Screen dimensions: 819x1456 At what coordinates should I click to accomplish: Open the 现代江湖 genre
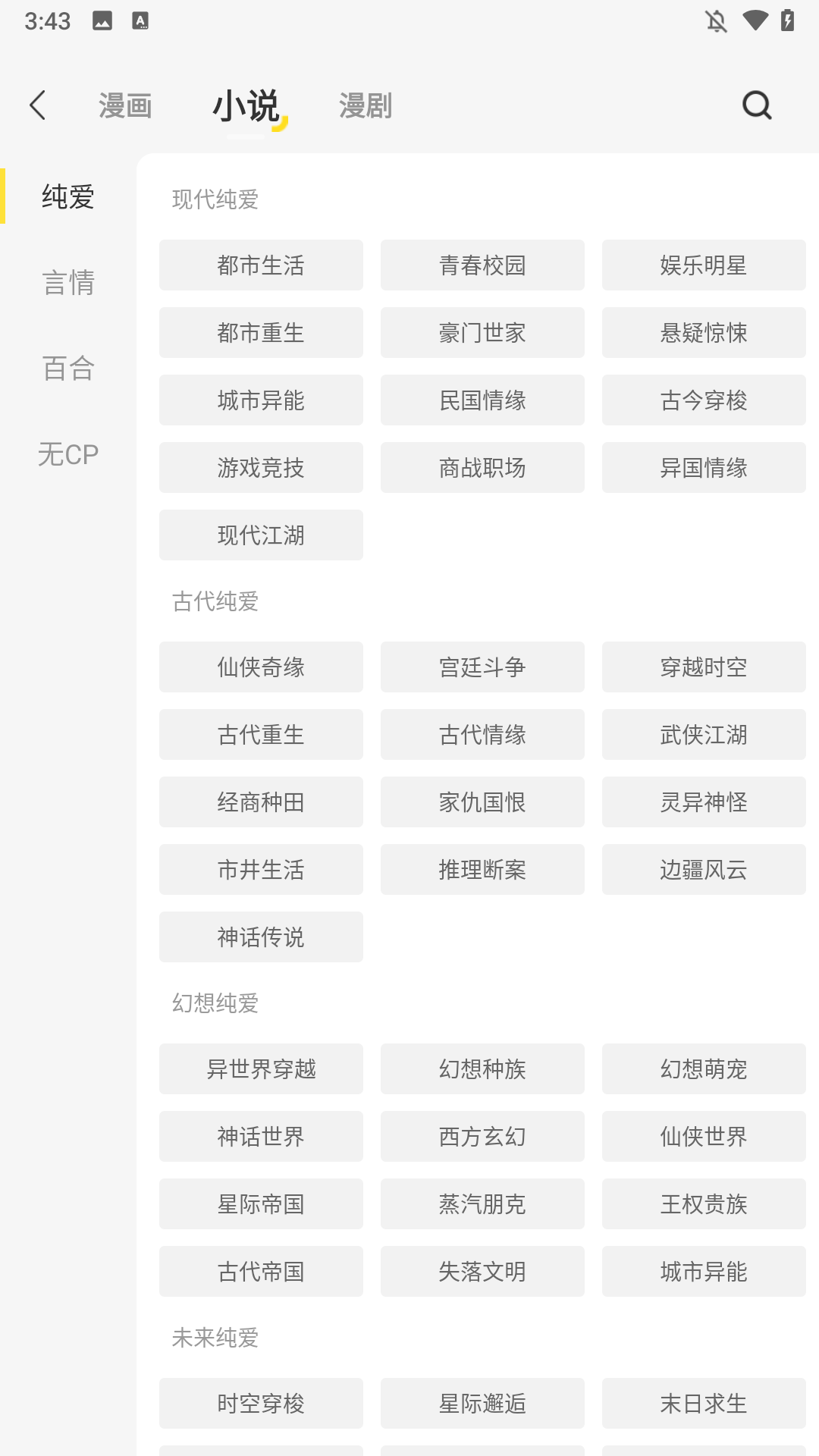[261, 535]
